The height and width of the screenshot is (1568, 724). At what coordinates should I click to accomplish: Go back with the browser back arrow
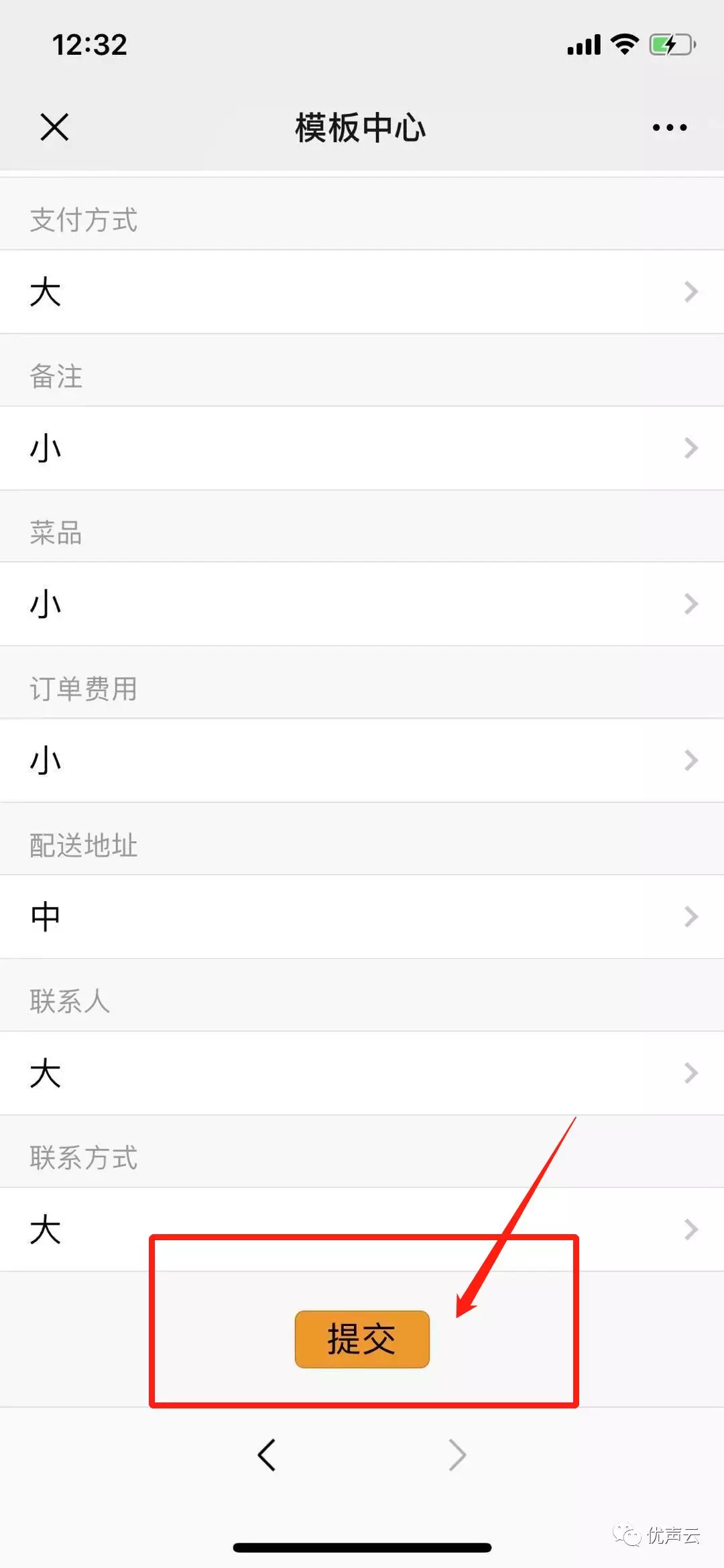pos(267,1455)
